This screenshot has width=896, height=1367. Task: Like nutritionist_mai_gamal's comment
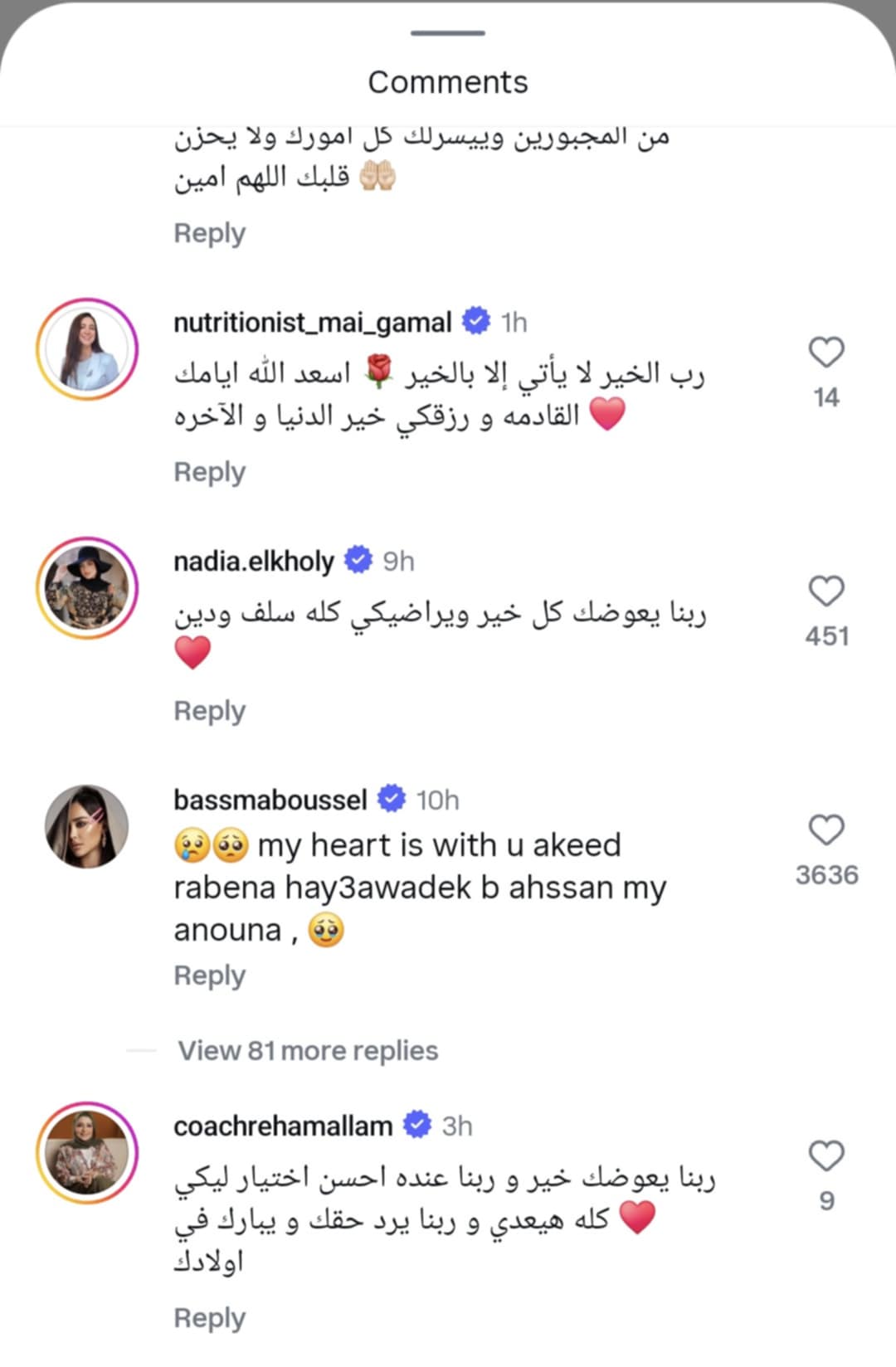click(826, 353)
